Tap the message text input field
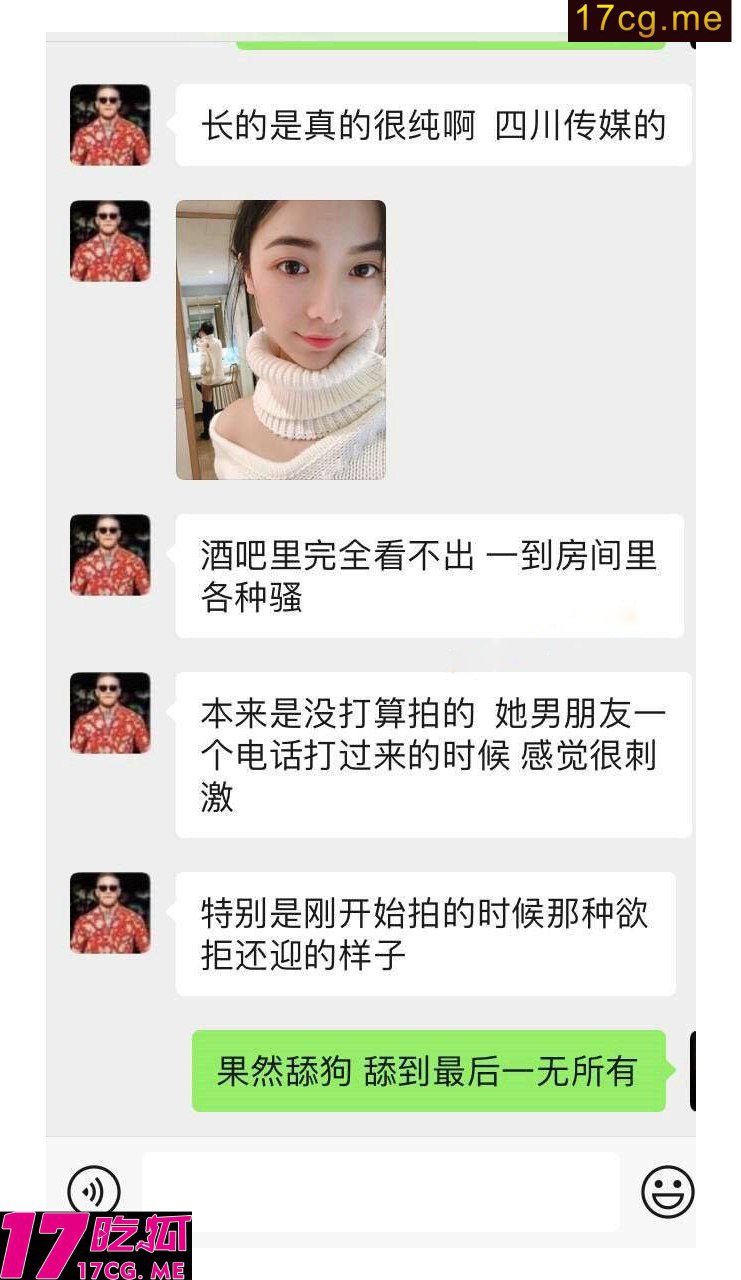 coord(380,1190)
